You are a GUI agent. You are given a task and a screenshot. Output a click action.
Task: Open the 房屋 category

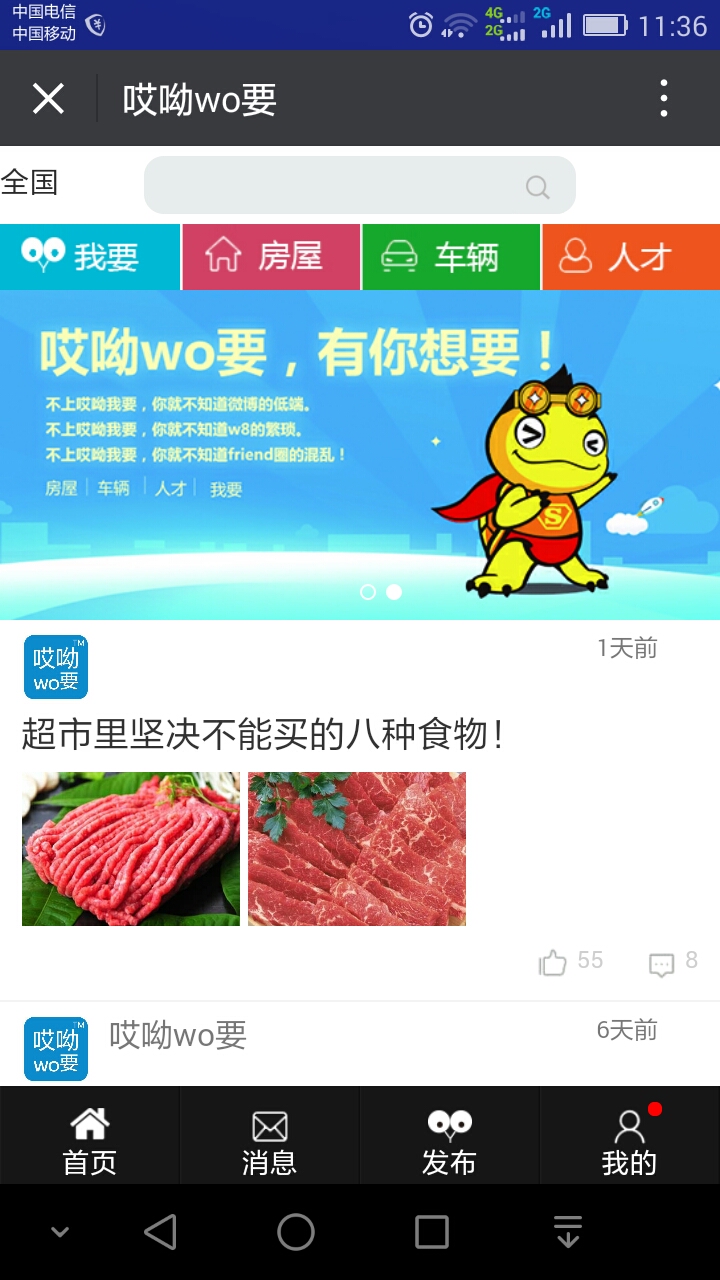tap(270, 257)
